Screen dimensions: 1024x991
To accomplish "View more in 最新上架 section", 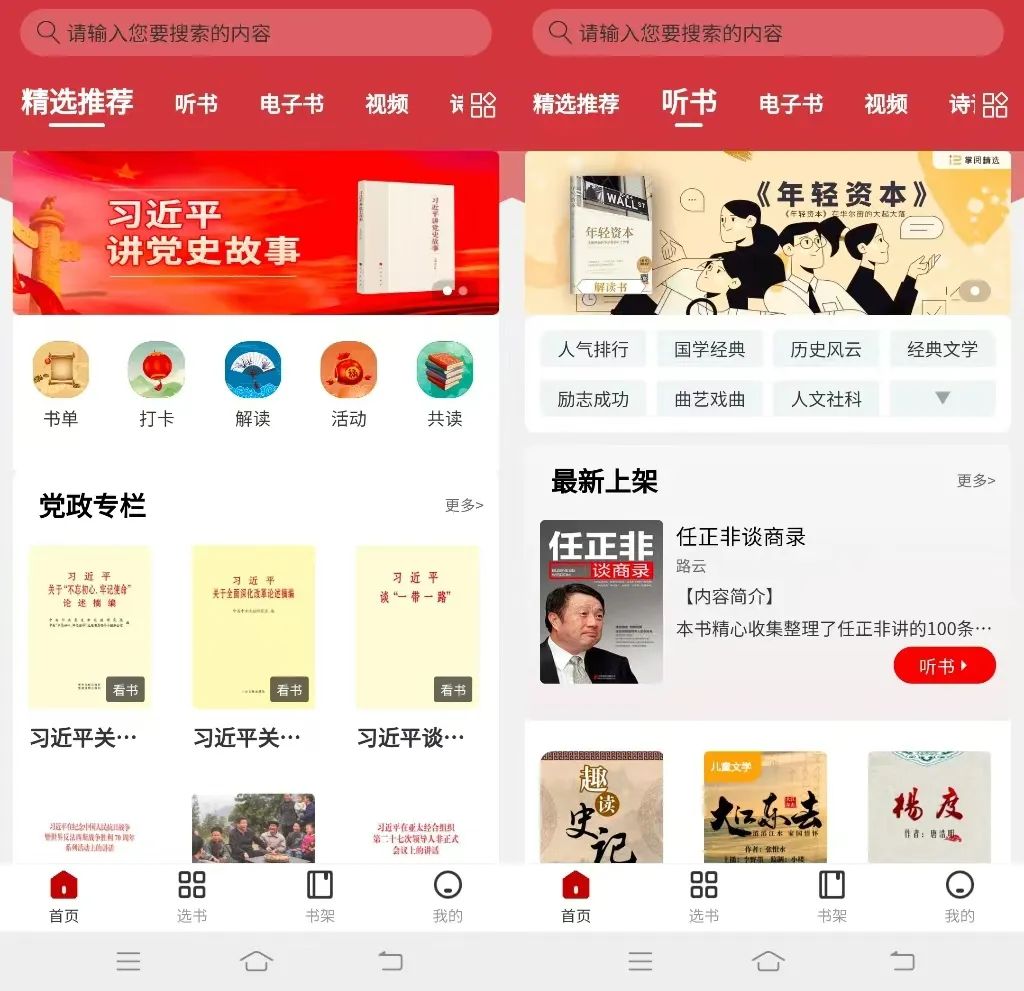I will (x=975, y=480).
